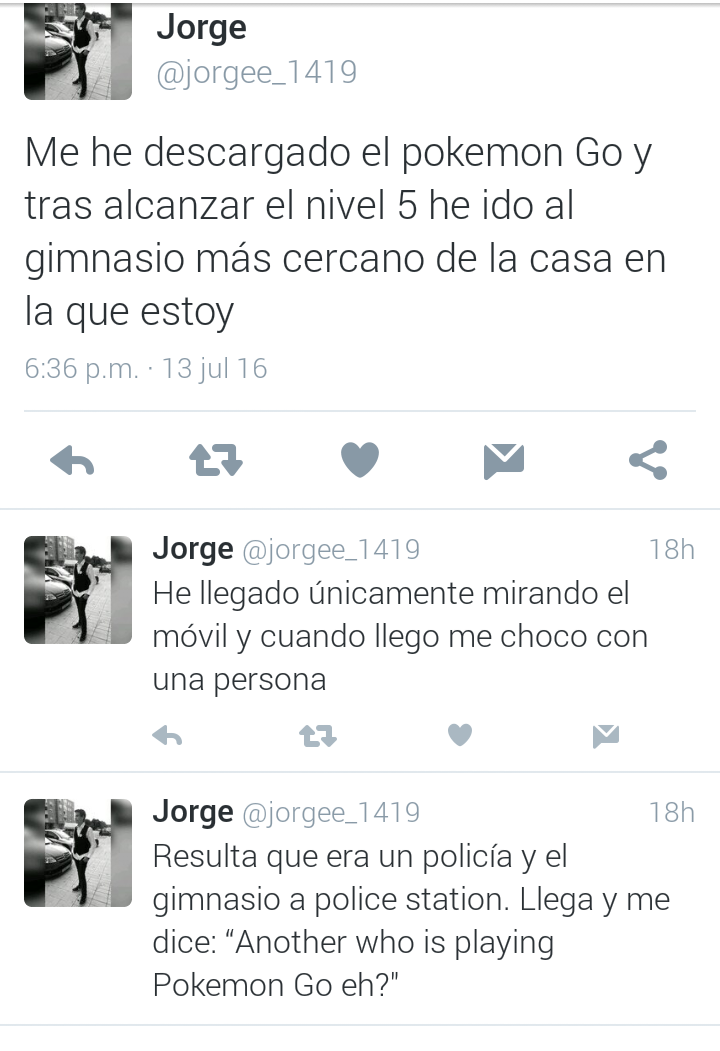Like the 'He llegado únicamente' tweet

(x=459, y=736)
